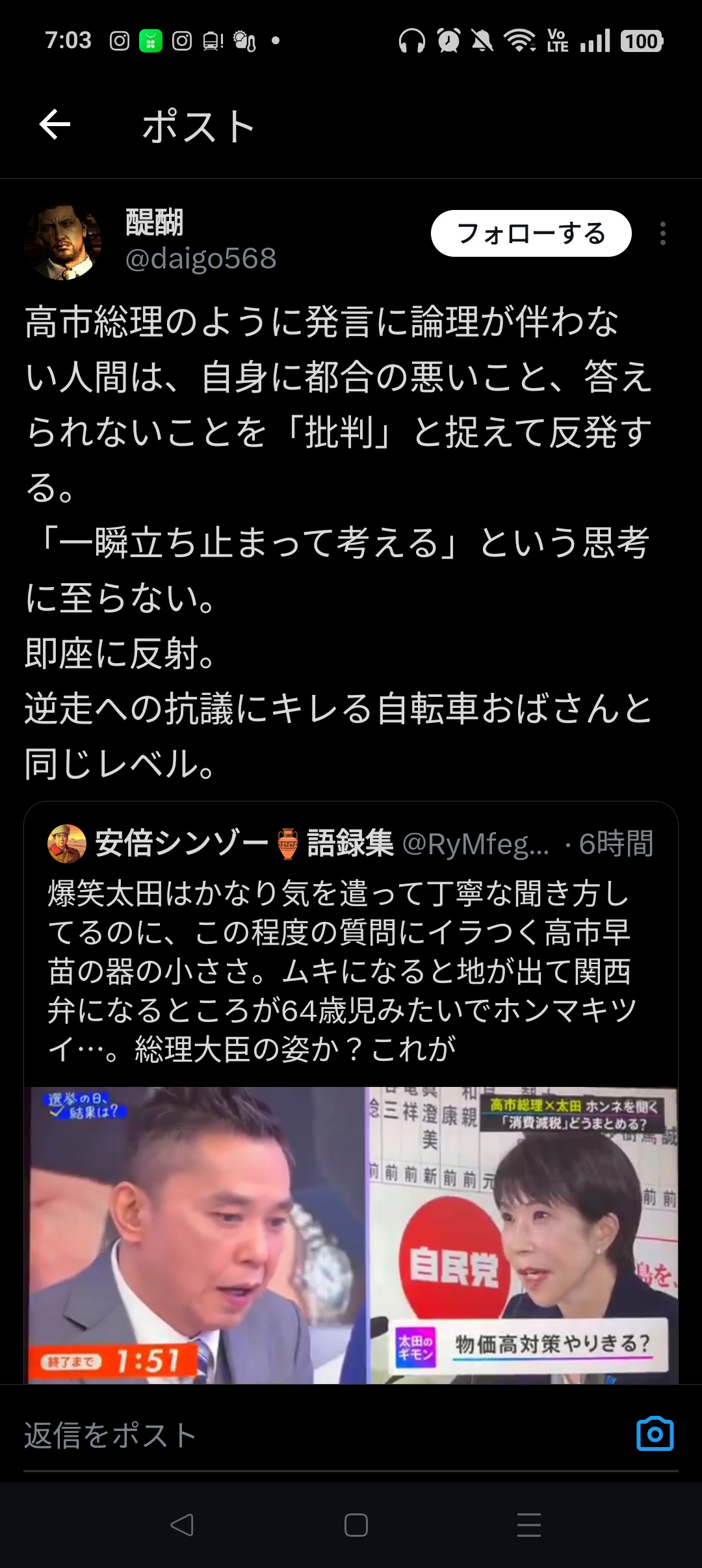The height and width of the screenshot is (1568, 702).
Task: Open the @daigo568 username link
Action: coord(200,259)
